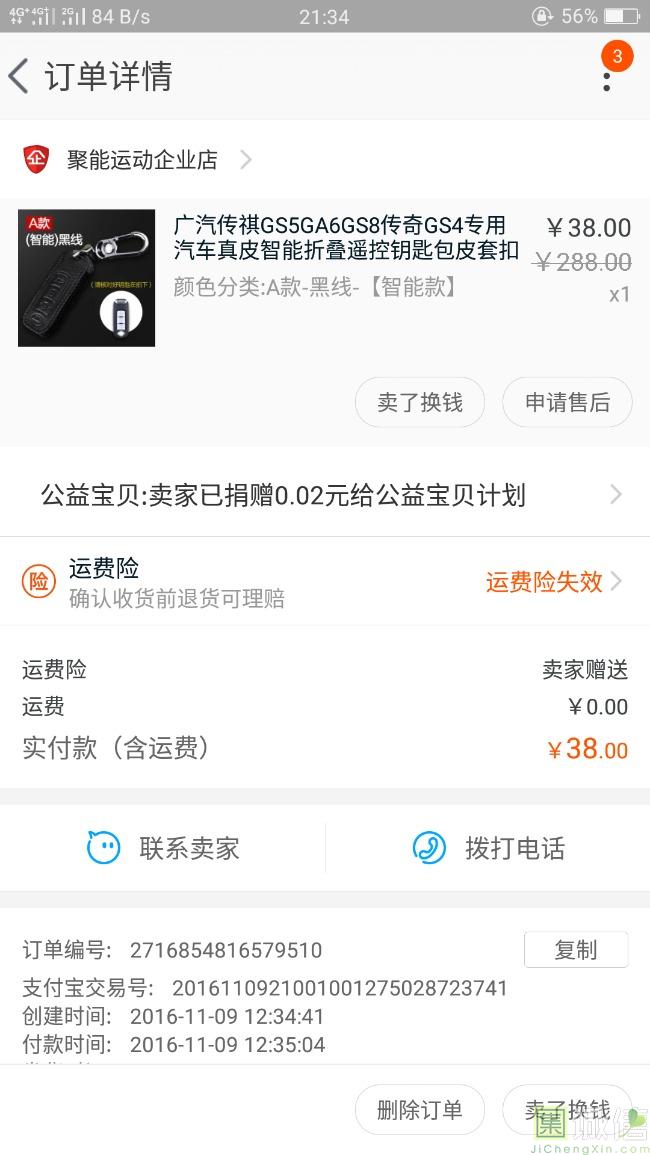Open the 公益宝贝 donation details
Image resolution: width=650 pixels, height=1155 pixels.
(325, 495)
